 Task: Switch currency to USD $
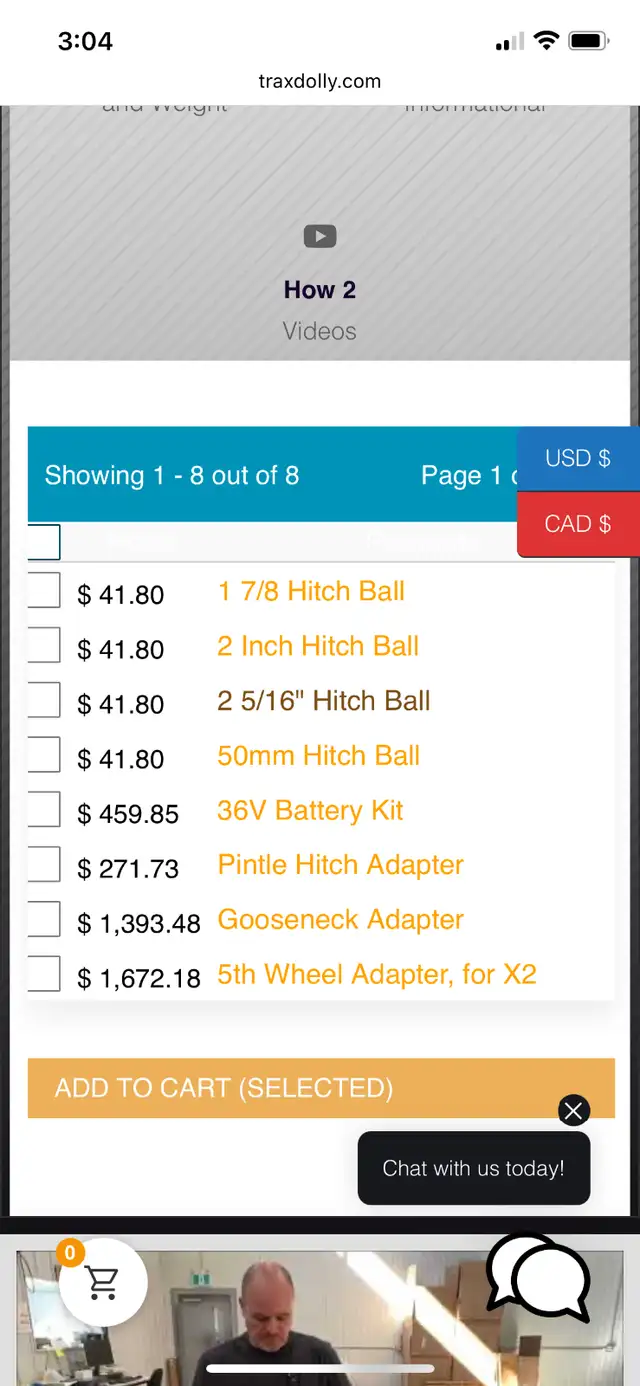coord(578,458)
